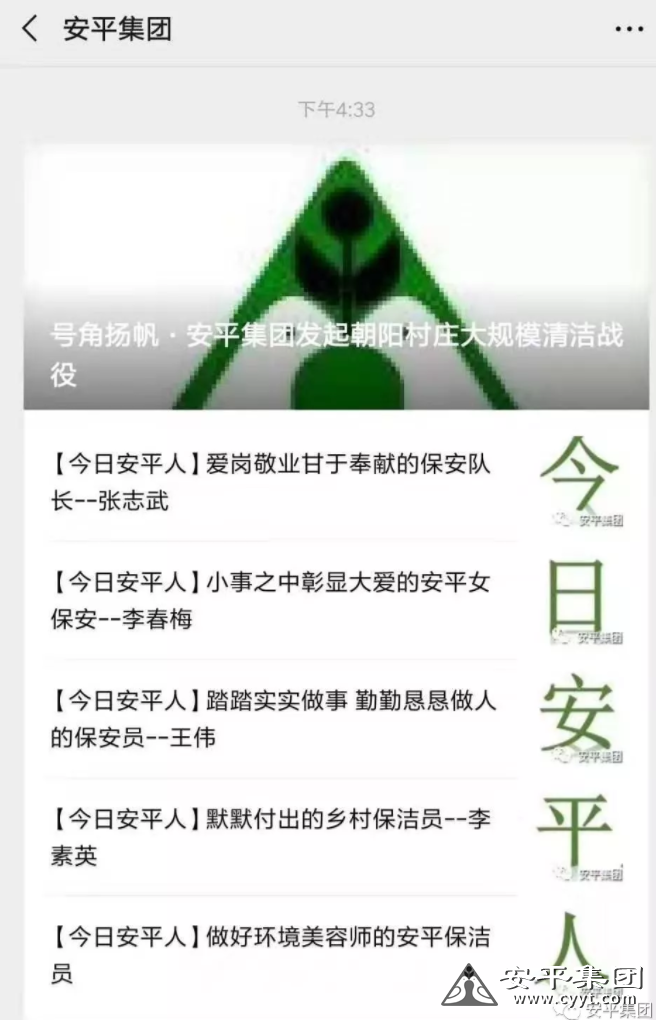
Task: Open the 做好环境美容师的安平保洁员 article
Action: point(272,955)
